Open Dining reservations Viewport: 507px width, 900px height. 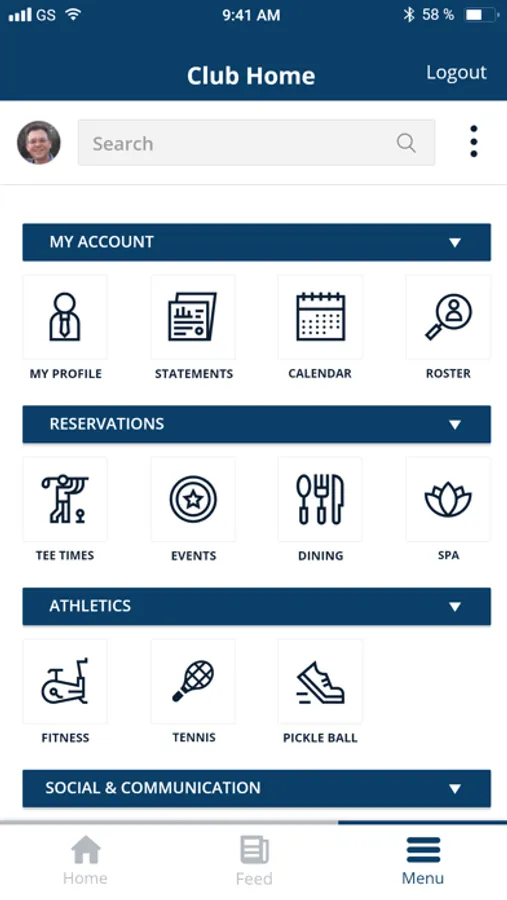tap(320, 510)
